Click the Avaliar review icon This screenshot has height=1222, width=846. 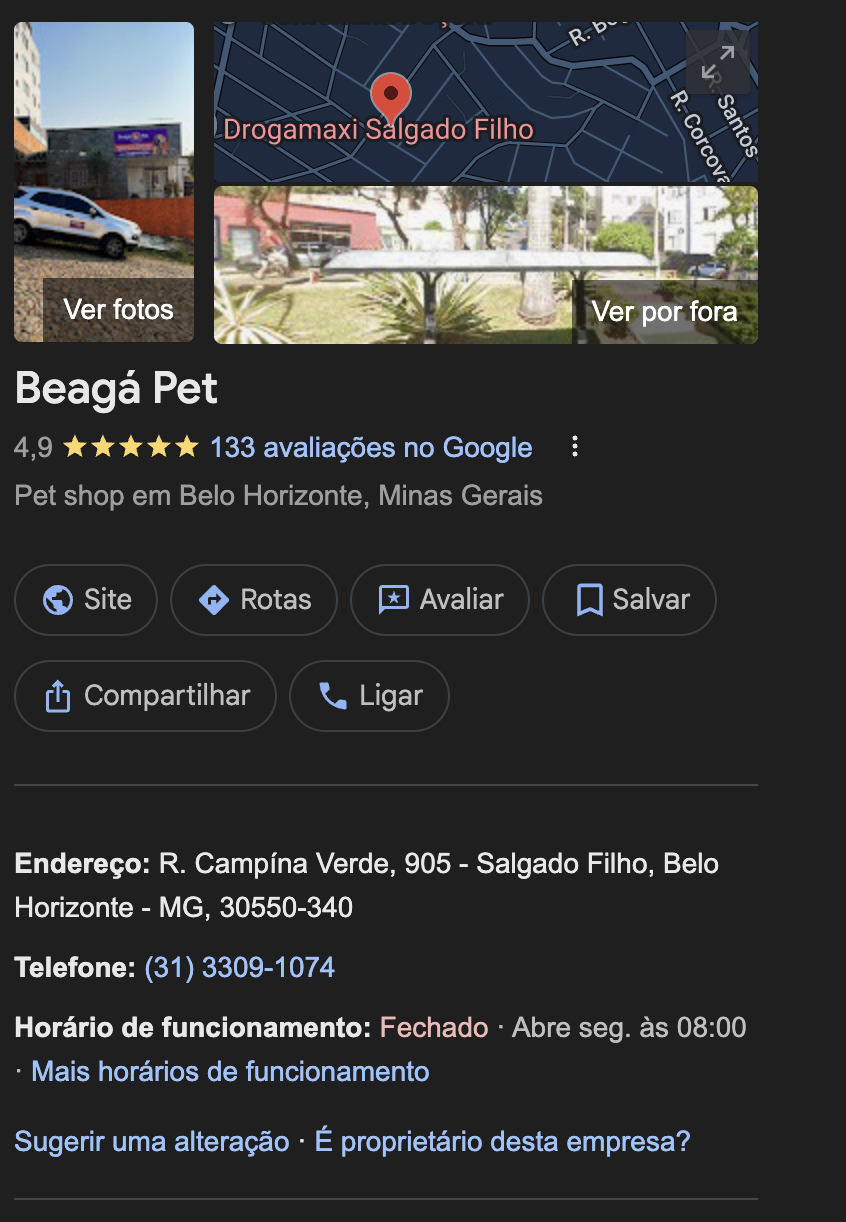pos(393,599)
